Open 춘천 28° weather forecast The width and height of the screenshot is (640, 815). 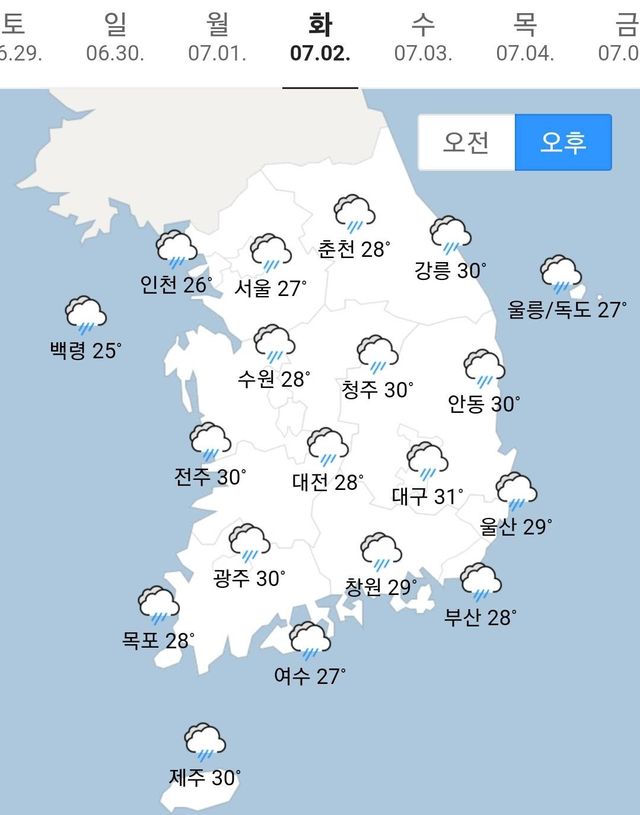coord(353,229)
